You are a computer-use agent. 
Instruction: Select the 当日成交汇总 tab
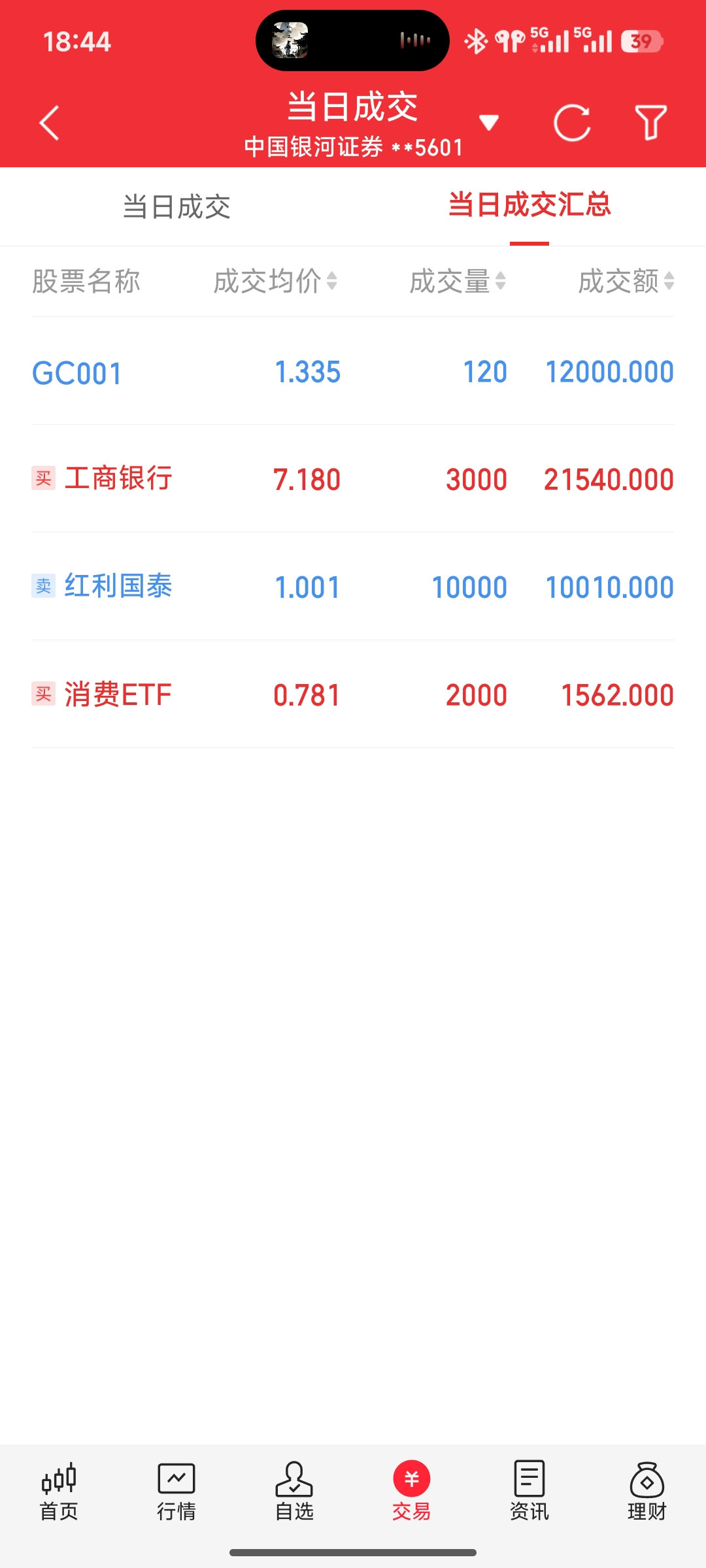(529, 205)
